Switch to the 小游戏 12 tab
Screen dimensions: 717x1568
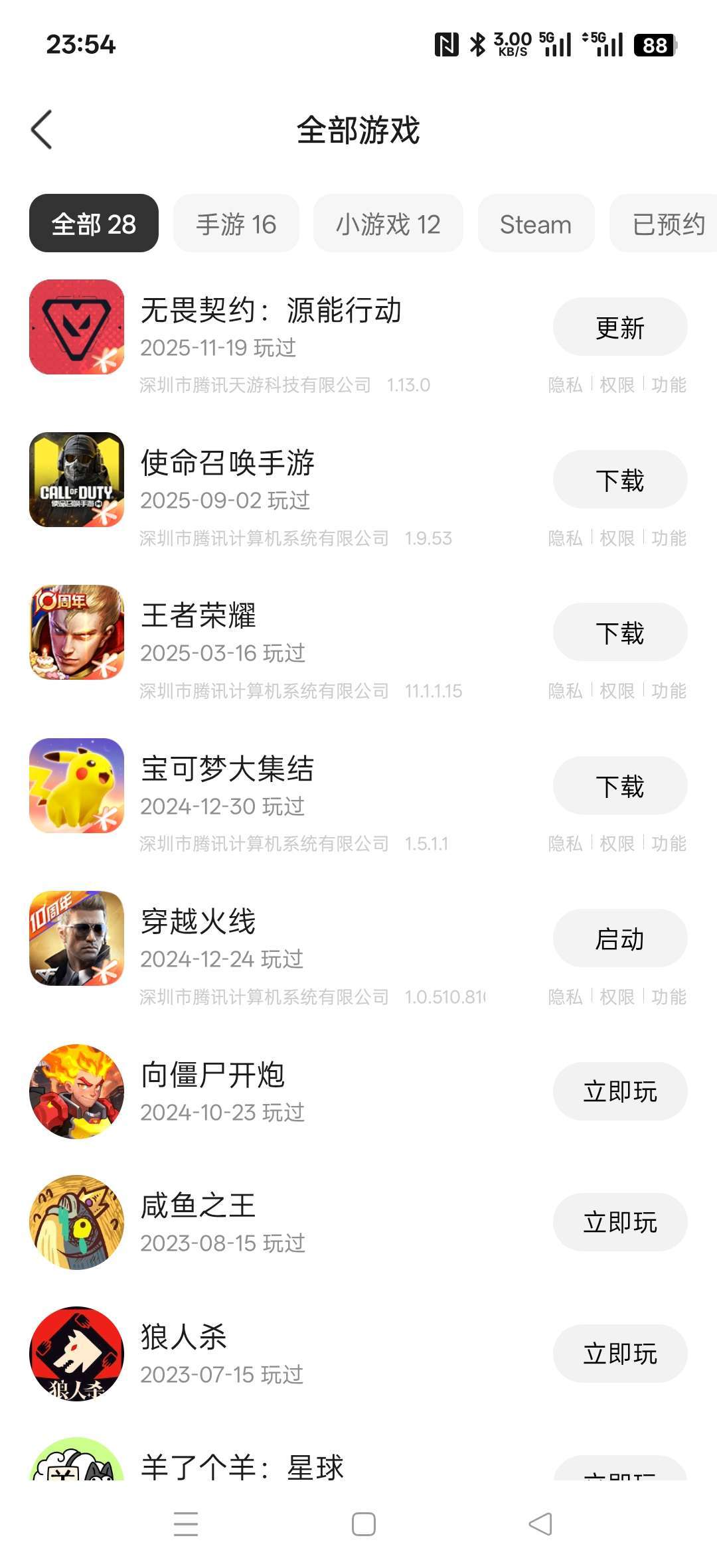tap(388, 224)
